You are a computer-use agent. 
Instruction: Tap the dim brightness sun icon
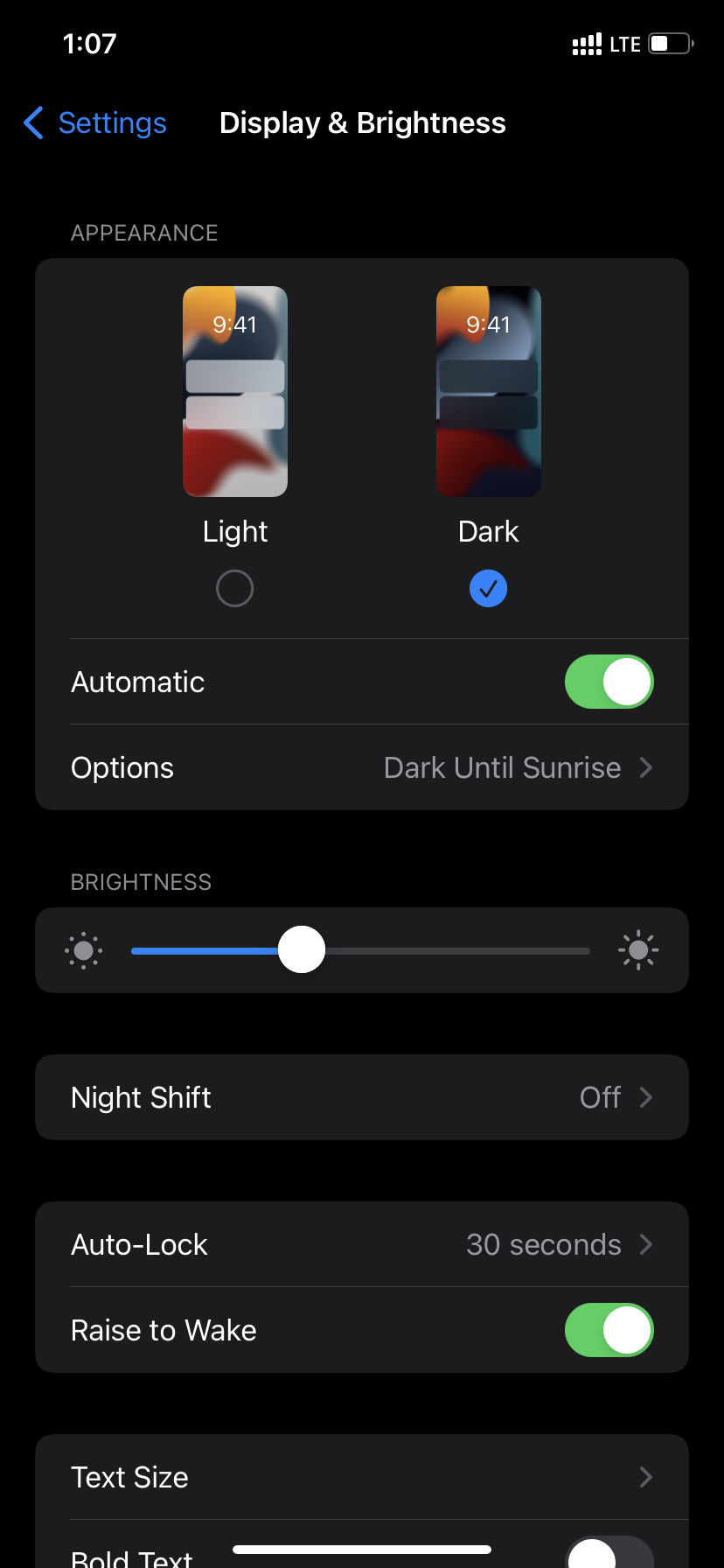pyautogui.click(x=83, y=950)
